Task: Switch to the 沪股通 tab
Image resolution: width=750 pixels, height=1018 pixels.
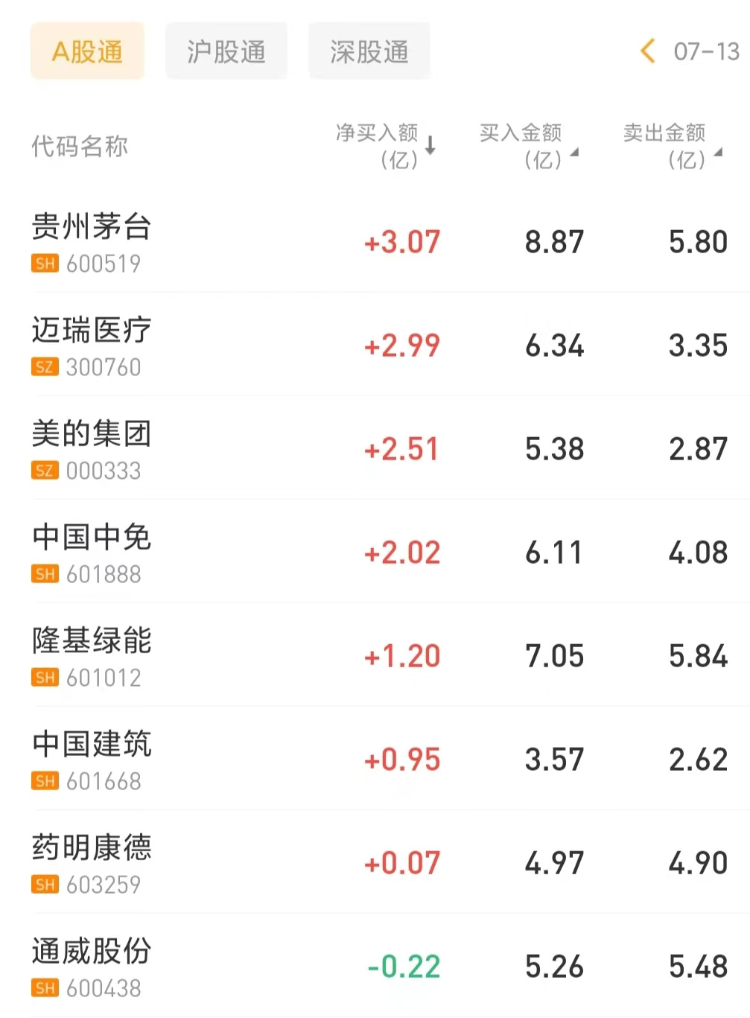Action: point(227,51)
